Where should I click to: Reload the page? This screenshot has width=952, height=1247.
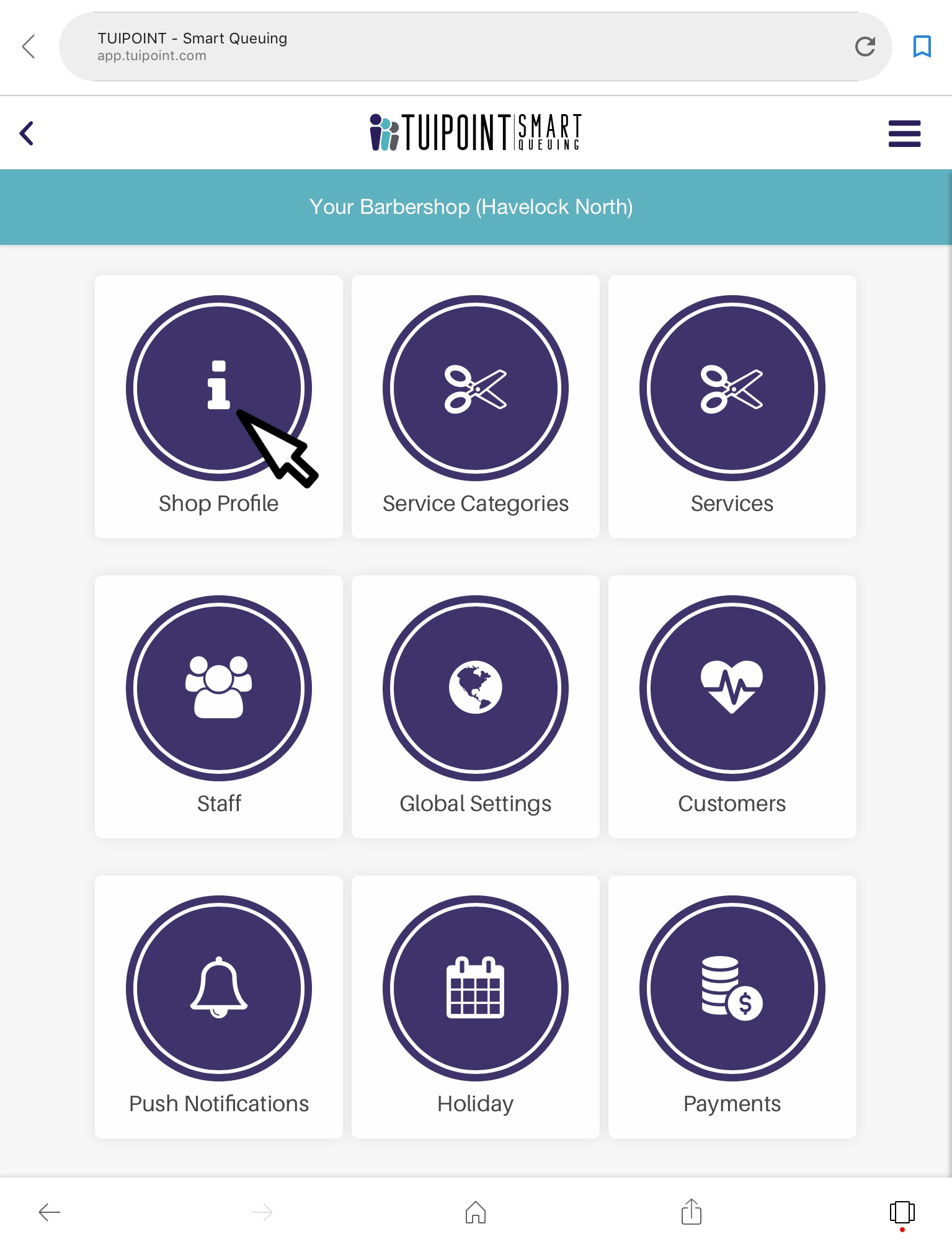pos(865,47)
